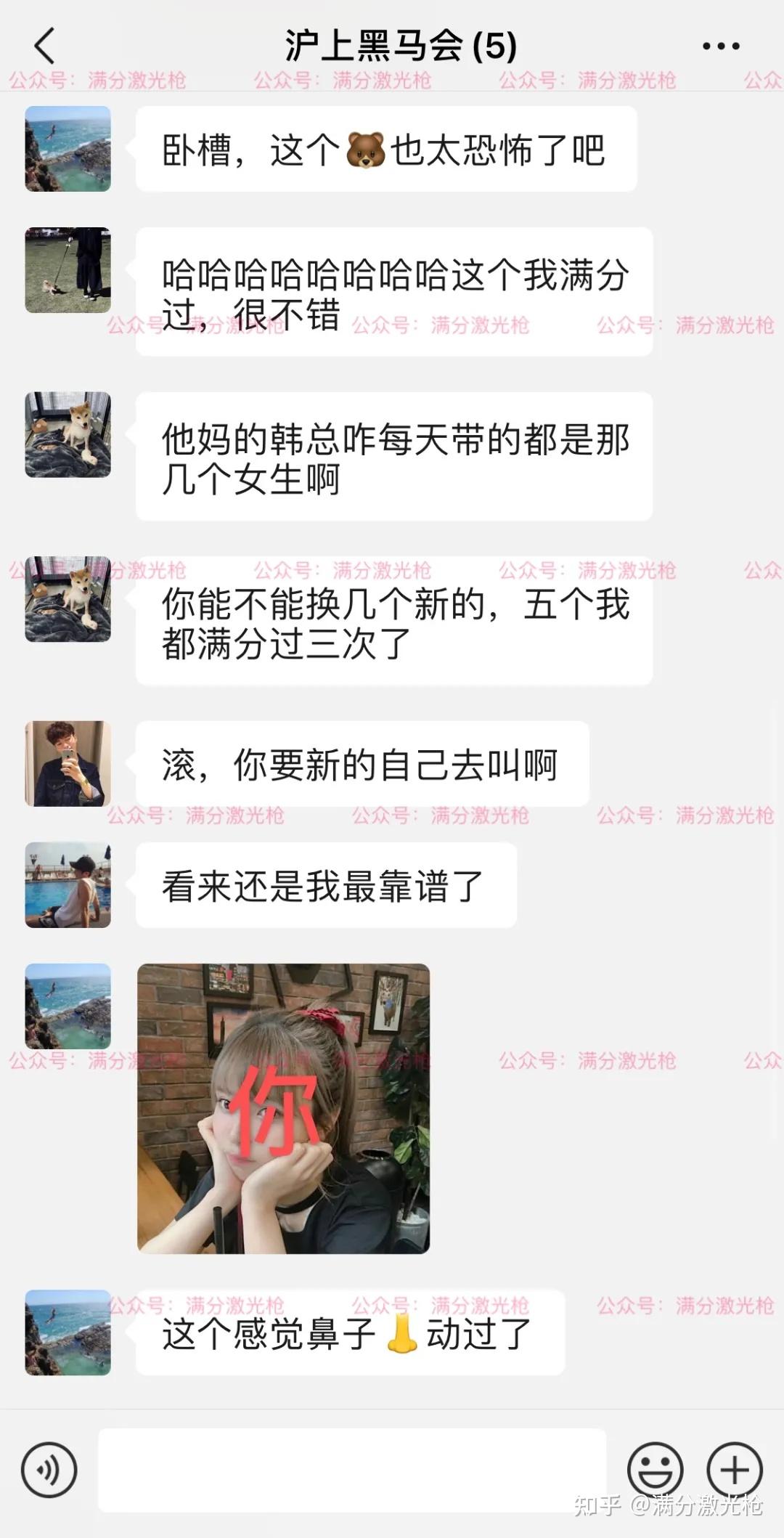Image resolution: width=784 pixels, height=1538 pixels.
Task: Open seaside avatar beside 卧槽 message
Action: [x=68, y=149]
